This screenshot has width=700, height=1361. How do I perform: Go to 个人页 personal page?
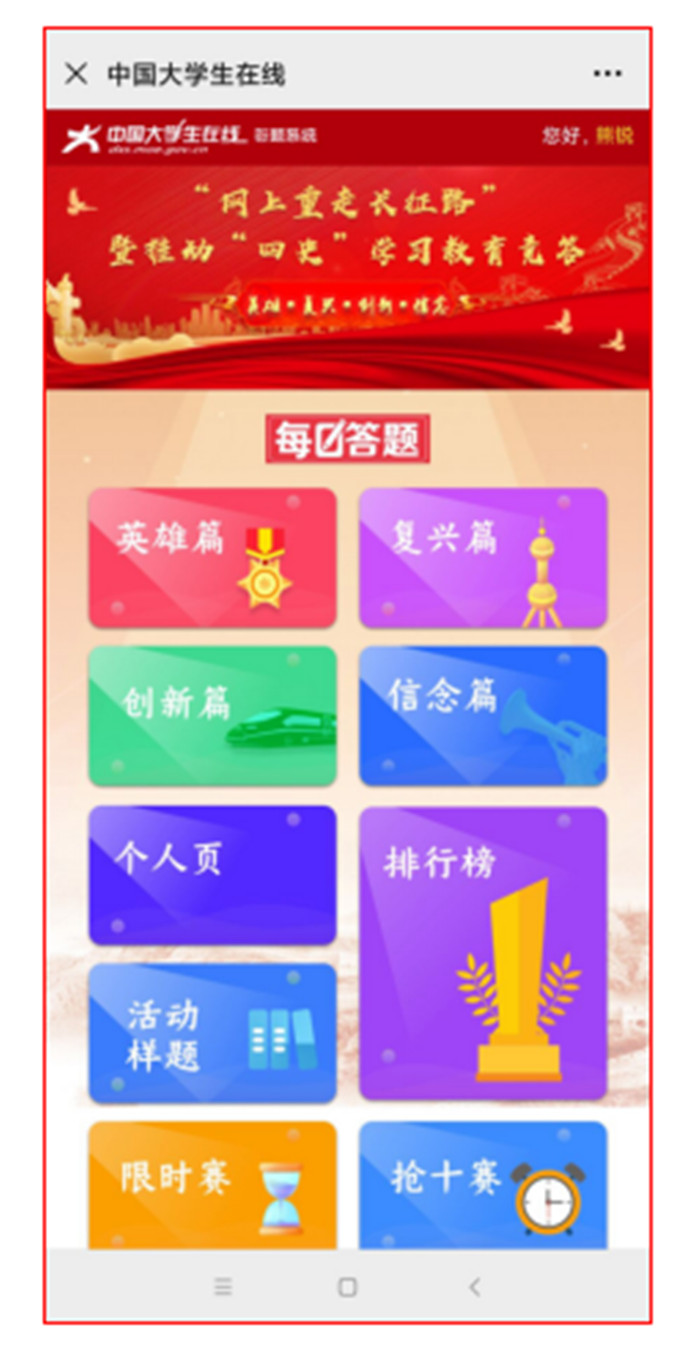tap(212, 875)
